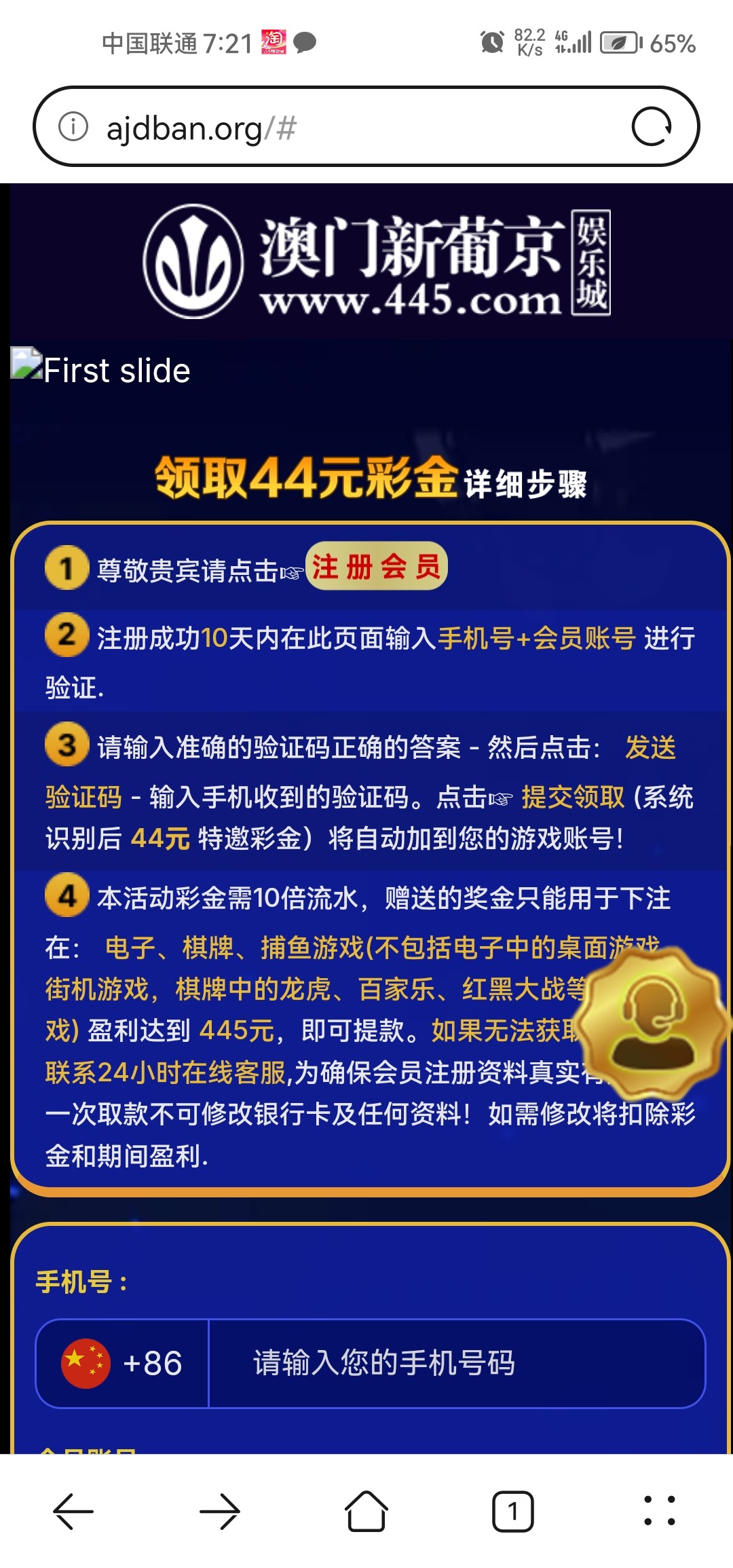Open the browser home page
The image size is (733, 1568).
coord(366,1511)
